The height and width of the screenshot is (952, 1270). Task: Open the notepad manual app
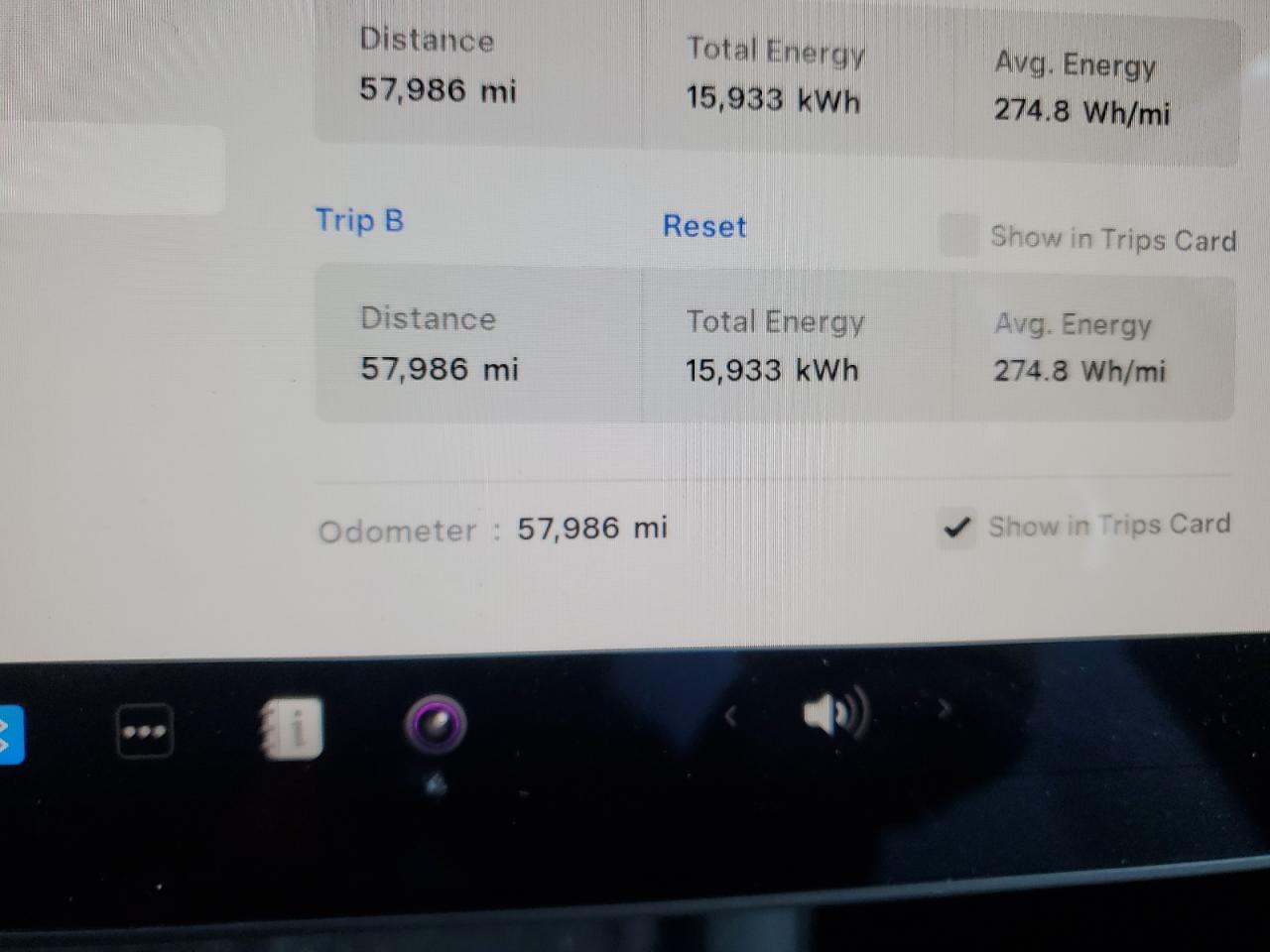point(292,729)
